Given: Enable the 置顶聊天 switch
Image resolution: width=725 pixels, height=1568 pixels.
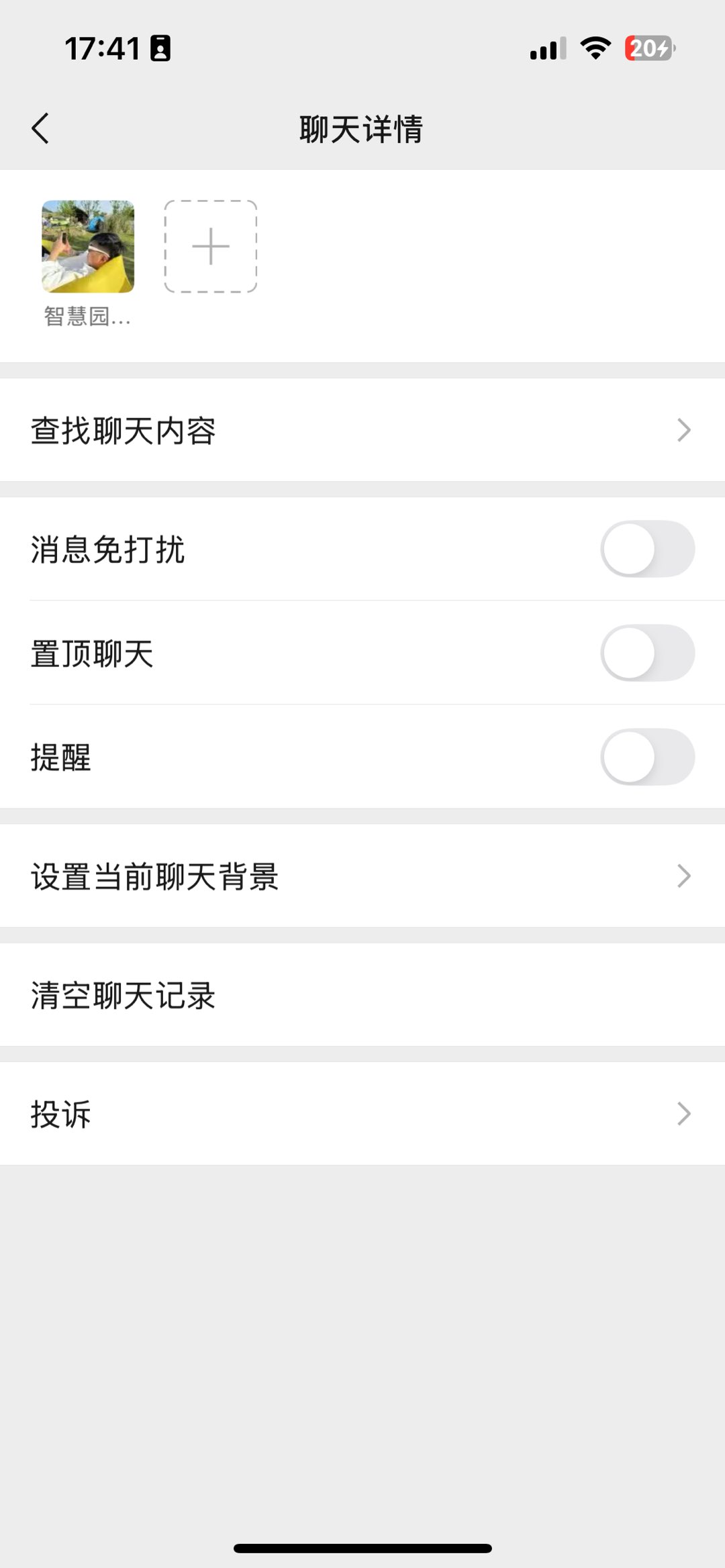Looking at the screenshot, I should [647, 653].
